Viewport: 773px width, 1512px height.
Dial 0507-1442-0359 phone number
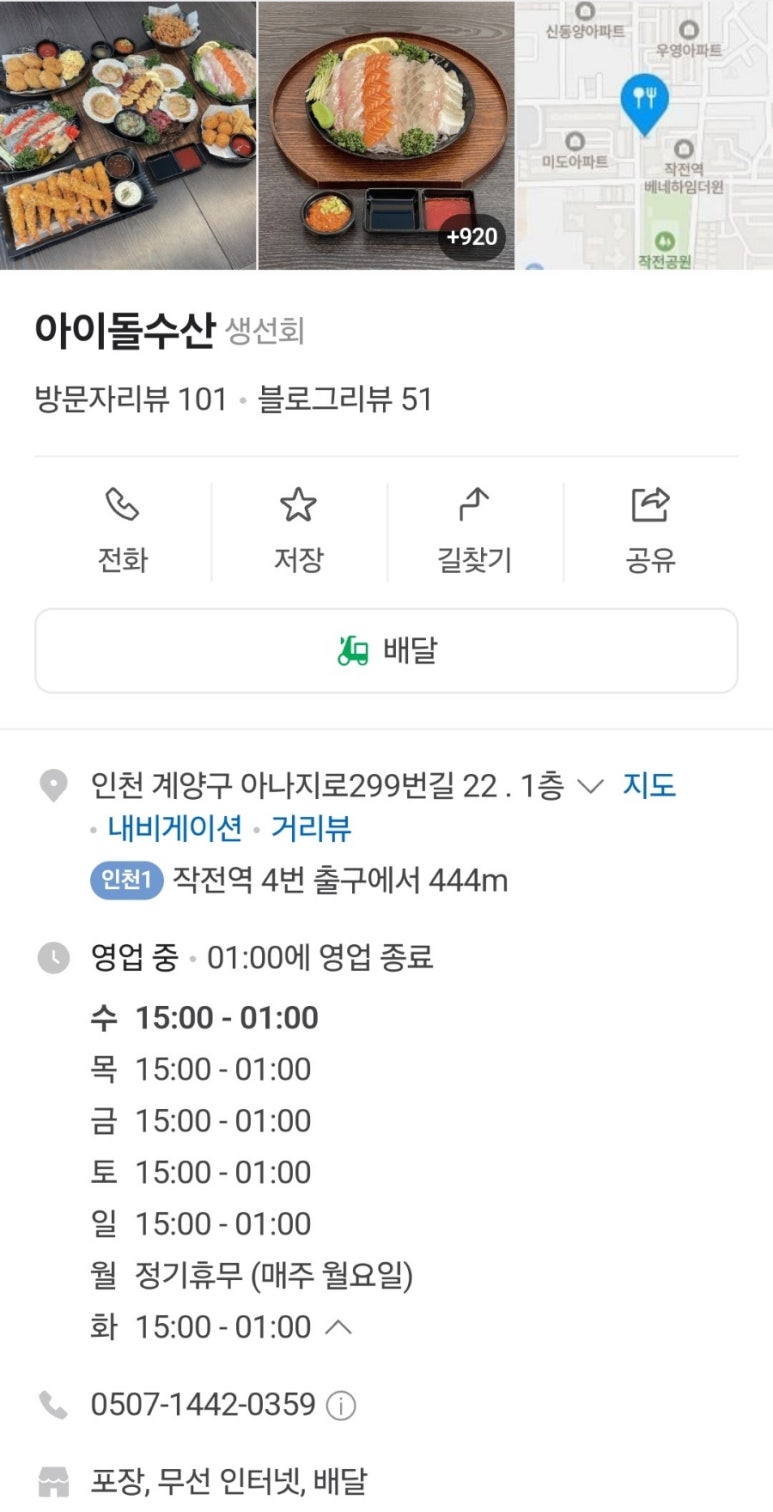coord(203,1405)
